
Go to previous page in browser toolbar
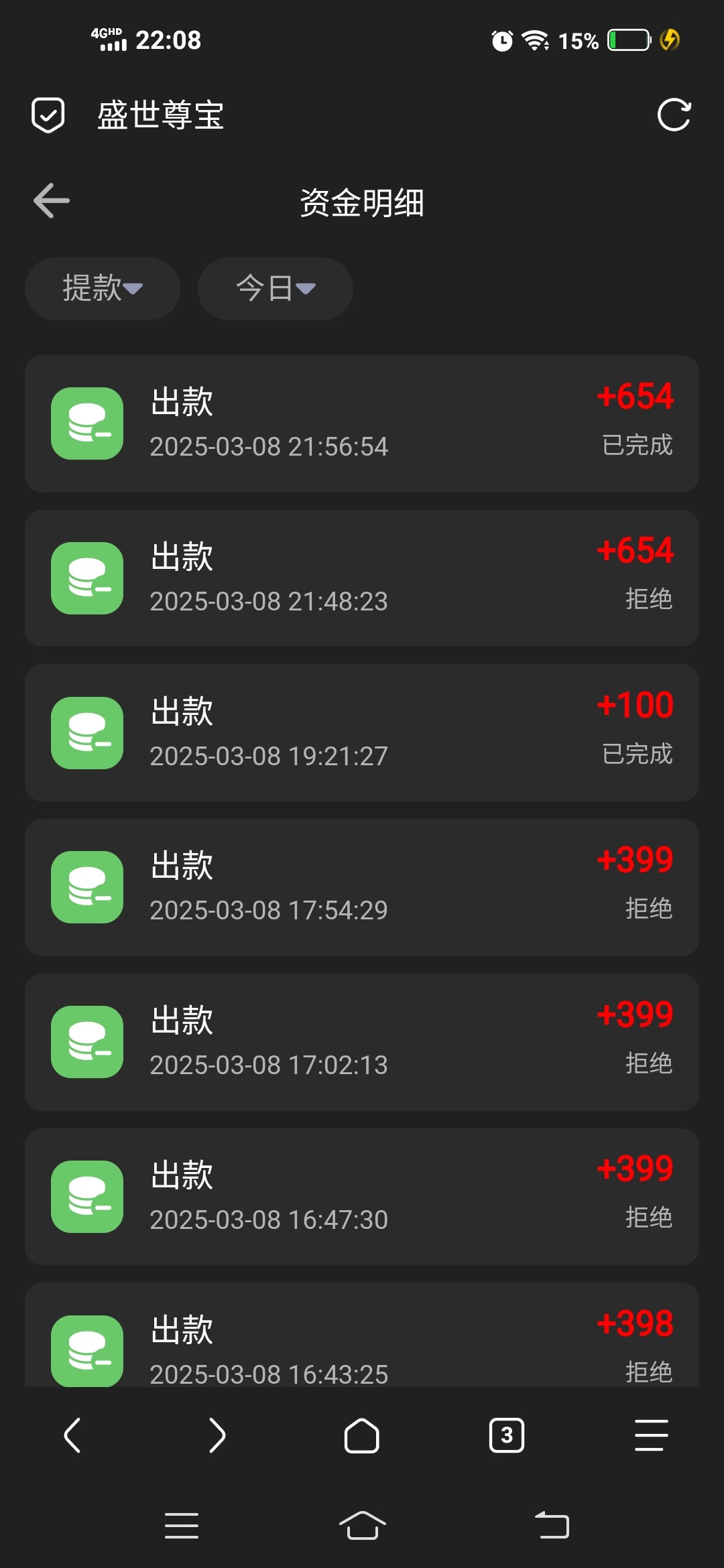click(72, 1435)
